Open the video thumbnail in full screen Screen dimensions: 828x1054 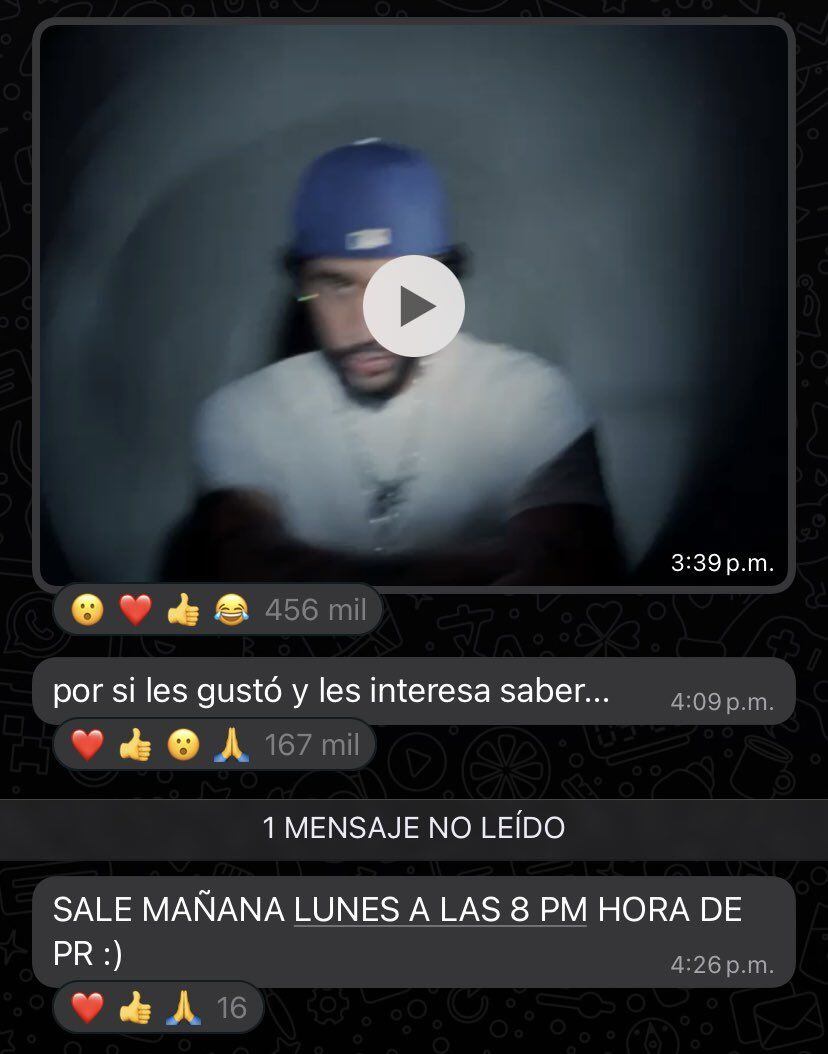413,305
